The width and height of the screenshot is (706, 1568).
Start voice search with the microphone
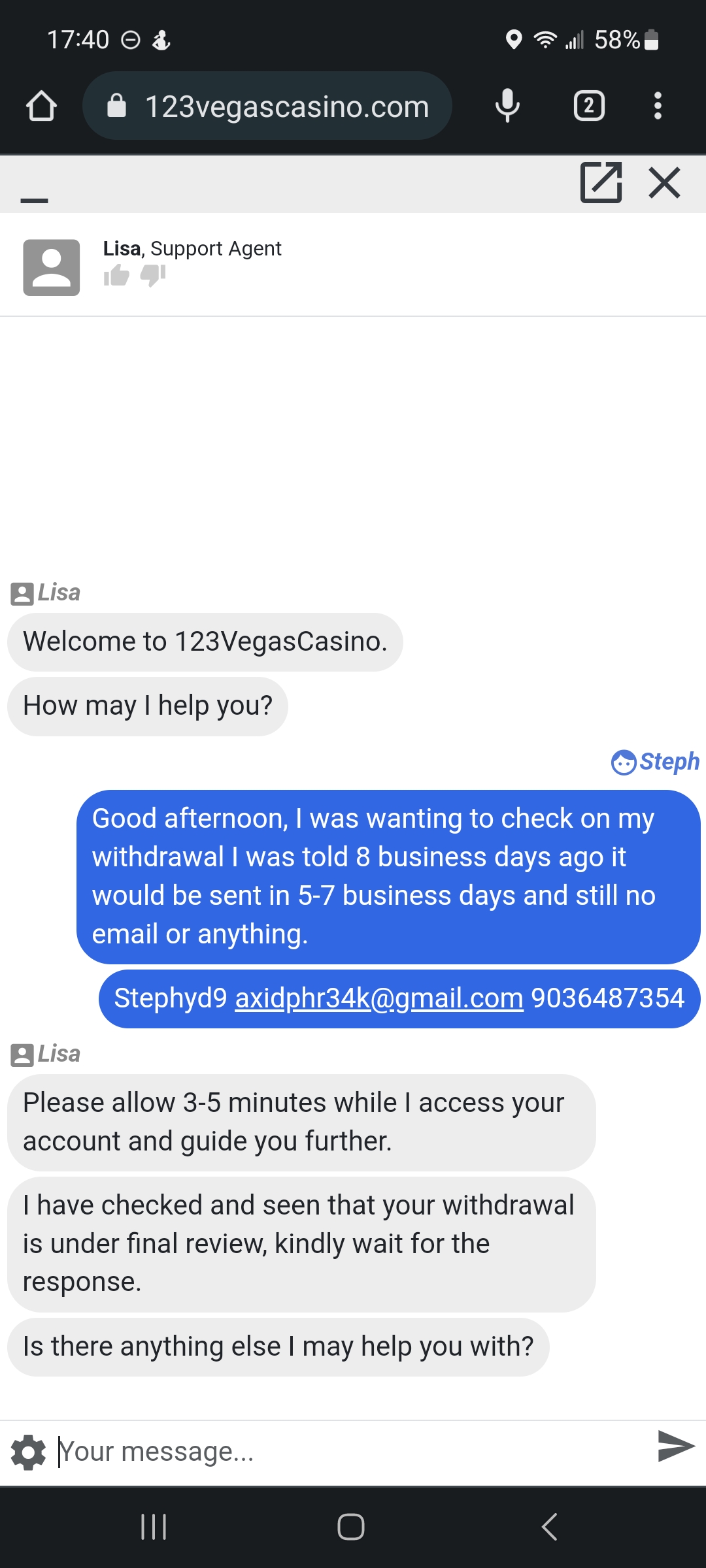507,106
